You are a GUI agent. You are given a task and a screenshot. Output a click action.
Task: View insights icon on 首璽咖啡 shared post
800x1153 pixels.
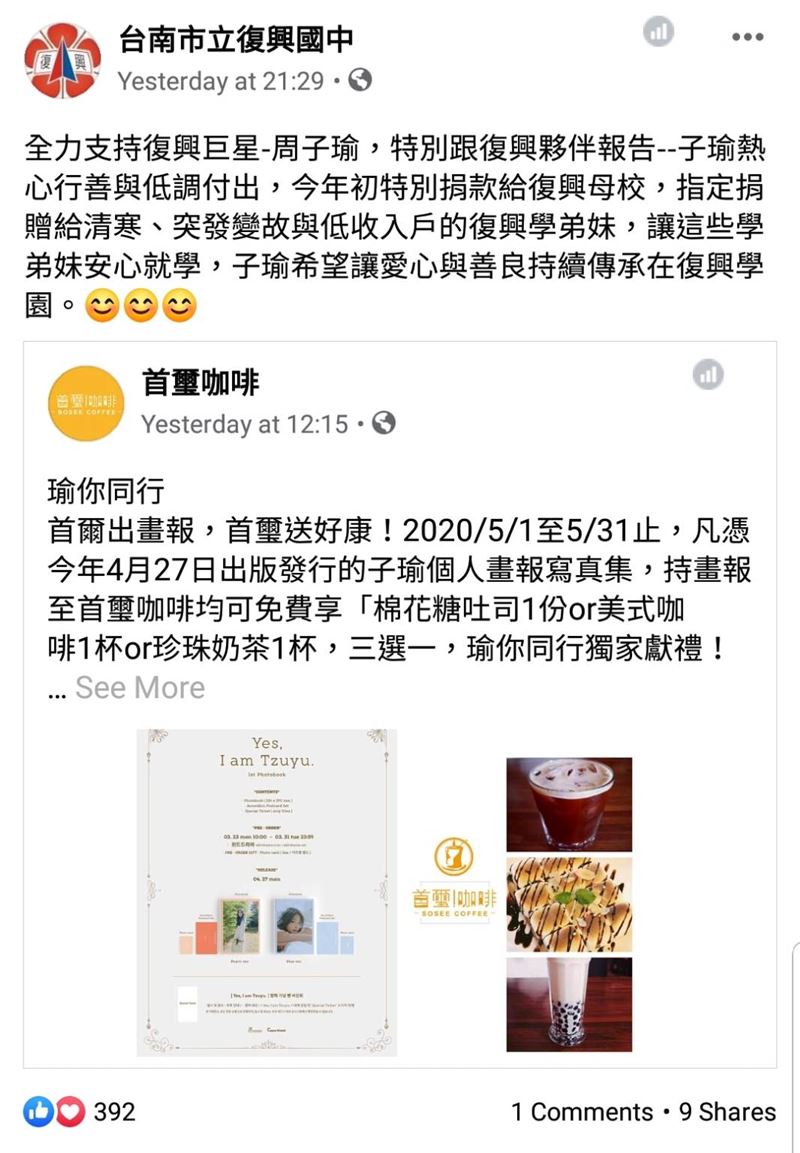pyautogui.click(x=708, y=375)
